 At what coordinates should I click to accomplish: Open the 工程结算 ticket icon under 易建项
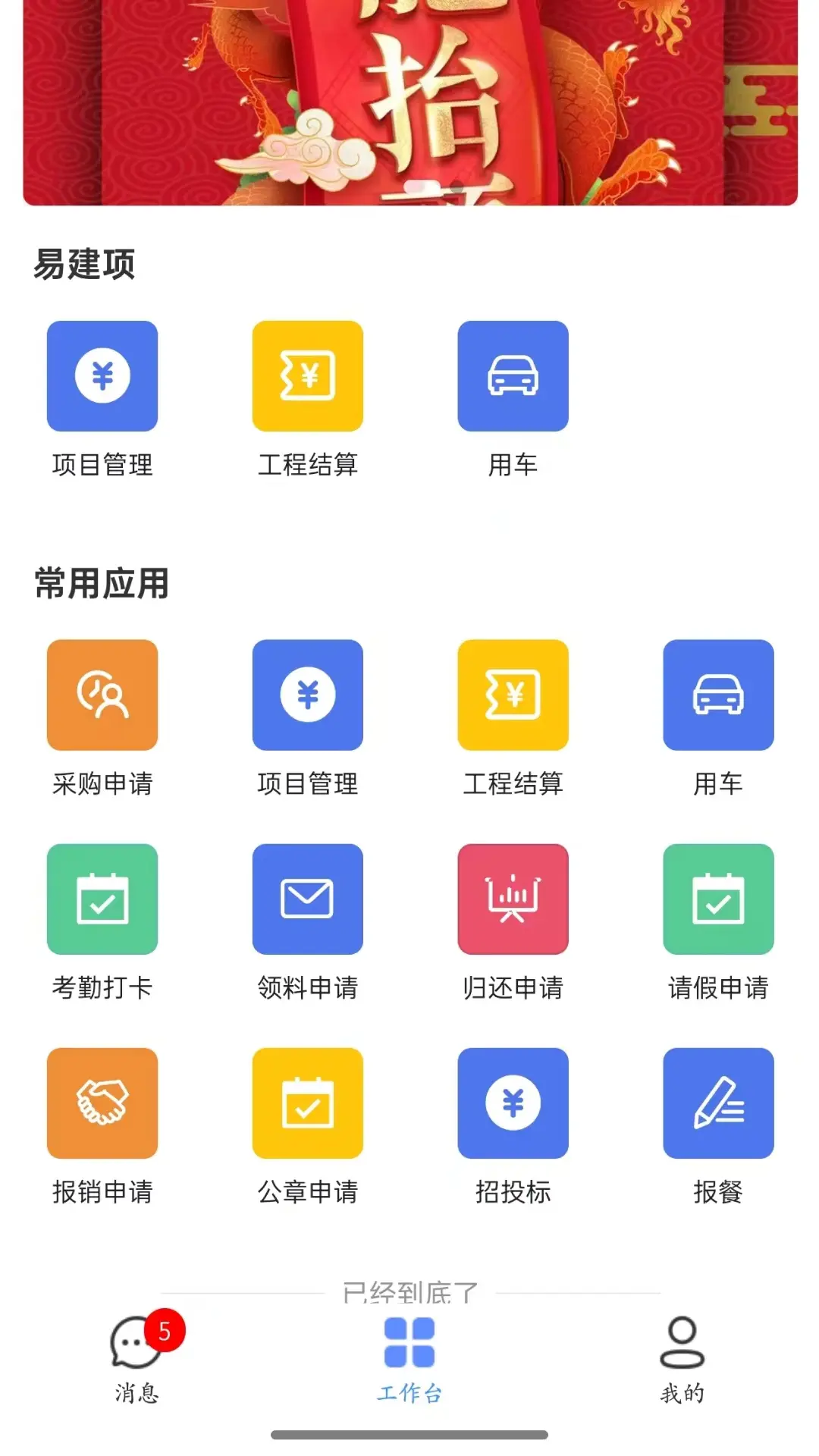(308, 377)
